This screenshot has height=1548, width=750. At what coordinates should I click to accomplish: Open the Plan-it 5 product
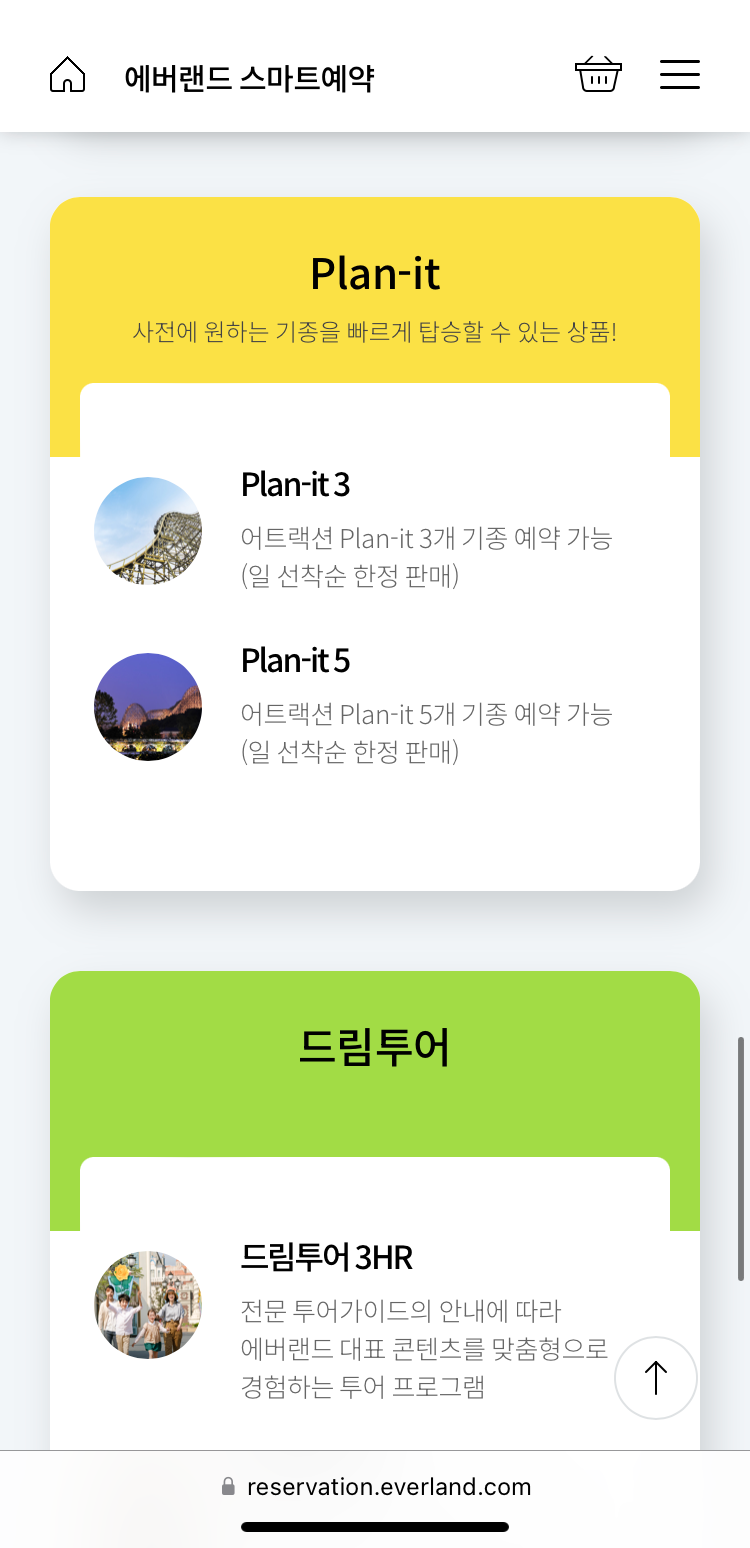coord(296,661)
